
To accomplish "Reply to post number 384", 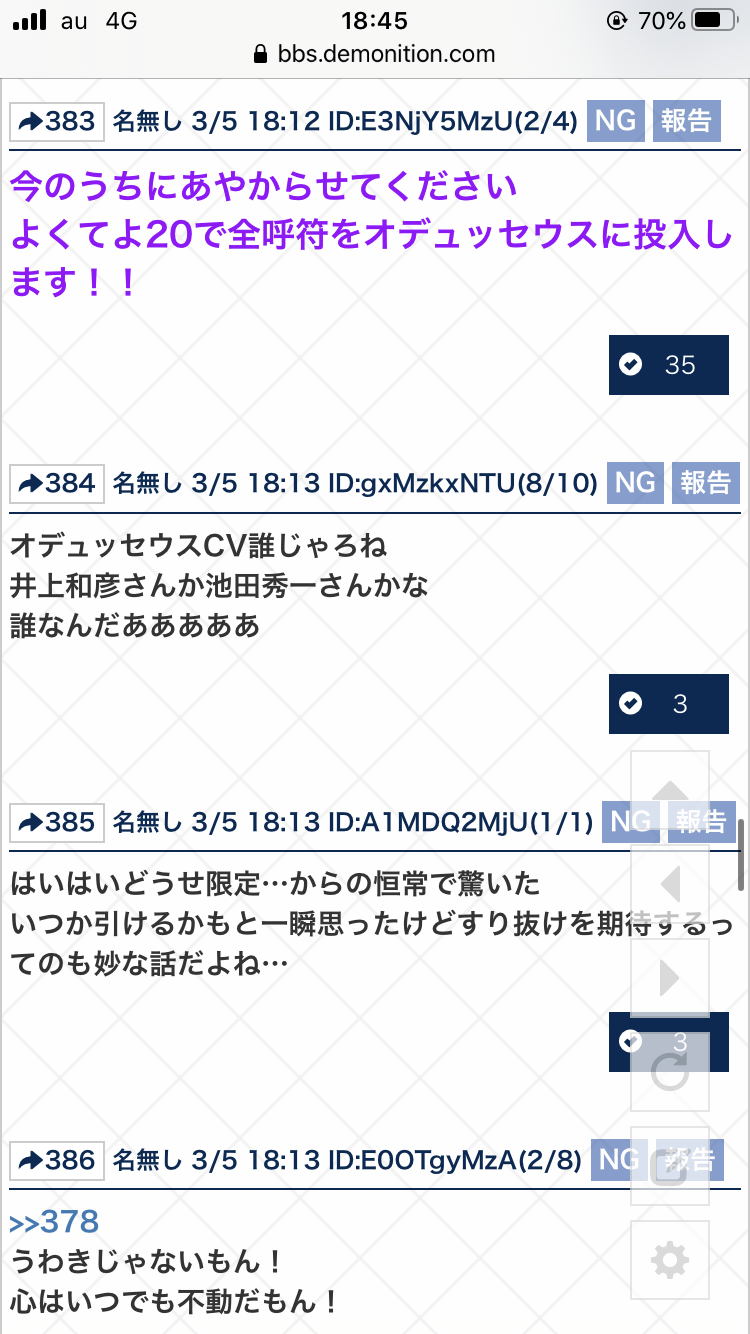I will click(x=56, y=484).
